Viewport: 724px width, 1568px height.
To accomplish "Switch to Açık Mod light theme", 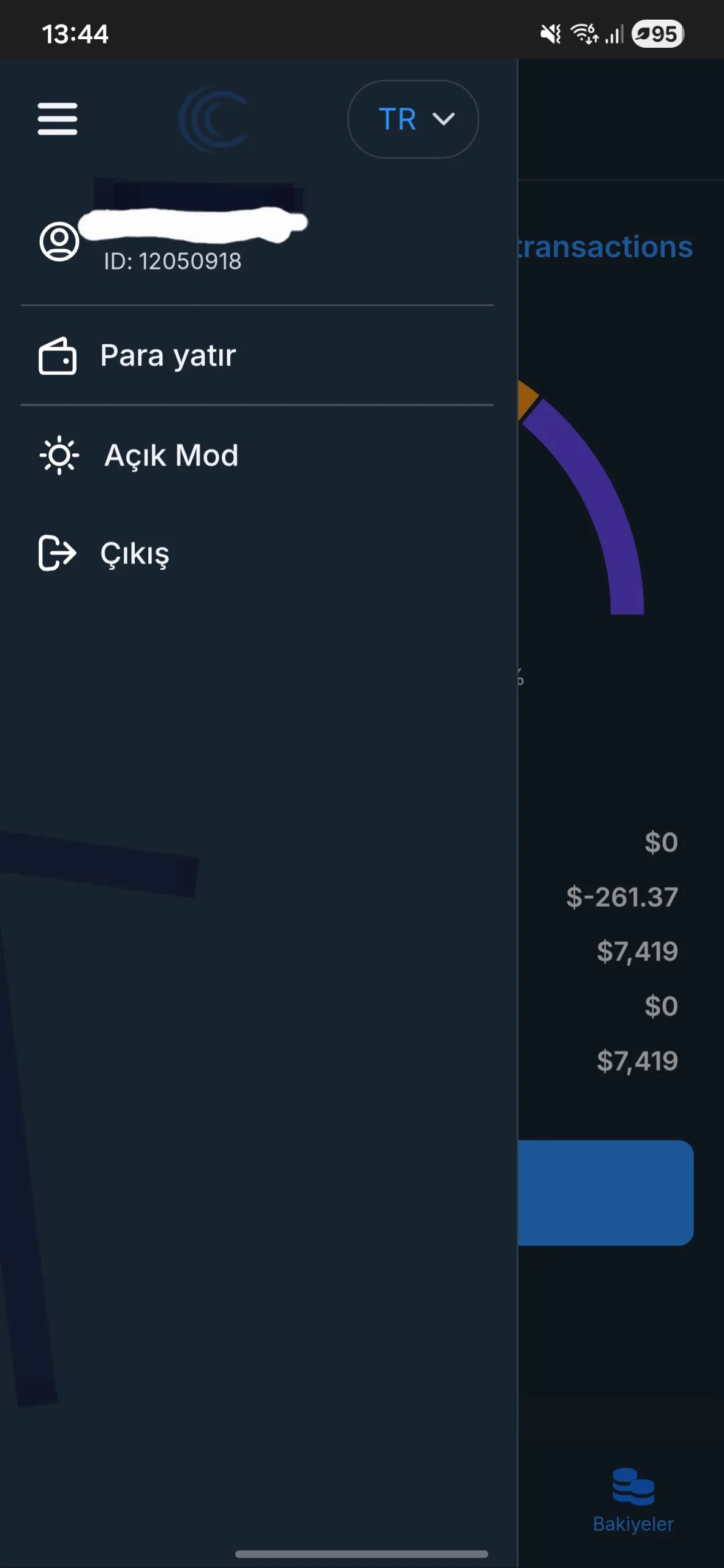I will point(170,456).
